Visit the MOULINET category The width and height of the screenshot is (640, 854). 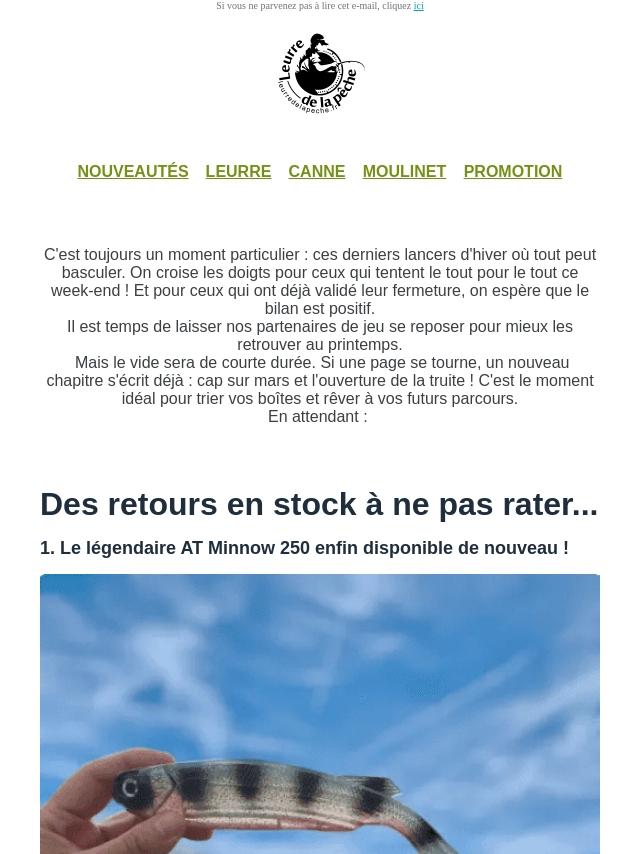point(404,172)
